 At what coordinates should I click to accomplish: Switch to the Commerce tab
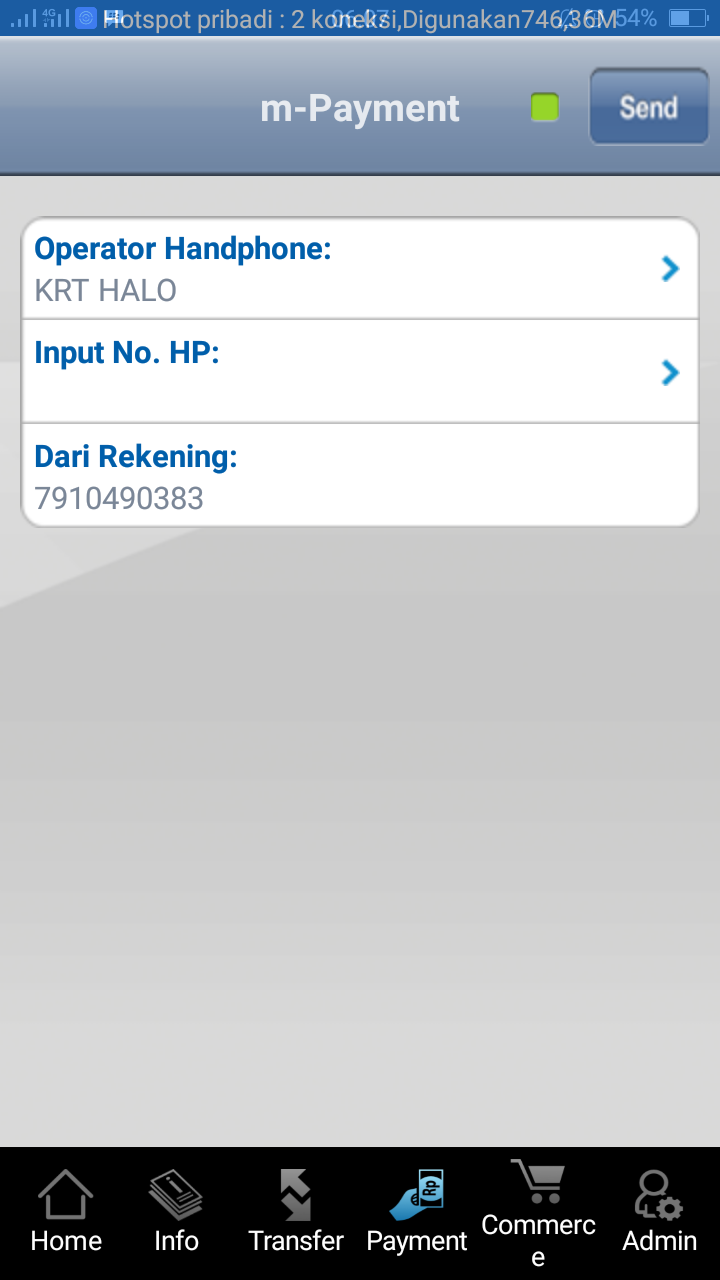pos(538,1212)
